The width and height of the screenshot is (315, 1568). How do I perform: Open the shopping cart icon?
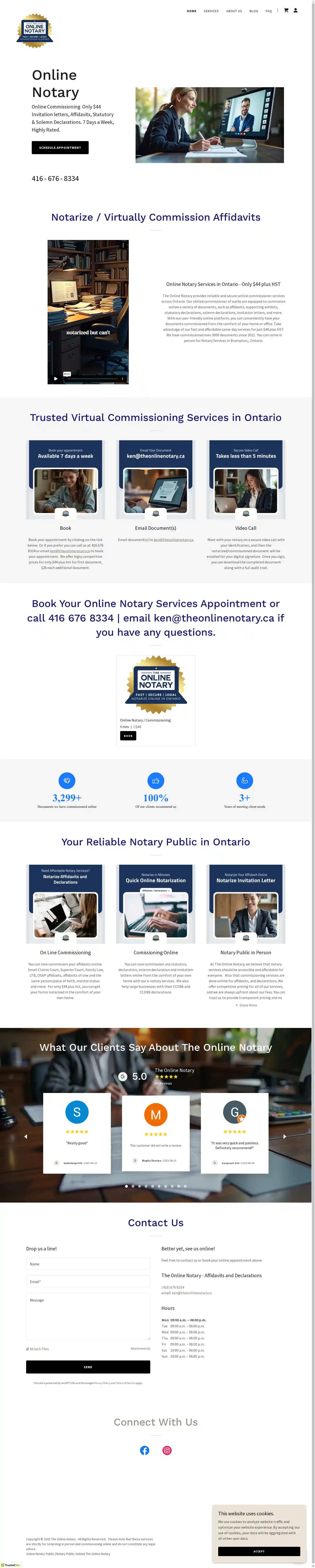pyautogui.click(x=286, y=10)
